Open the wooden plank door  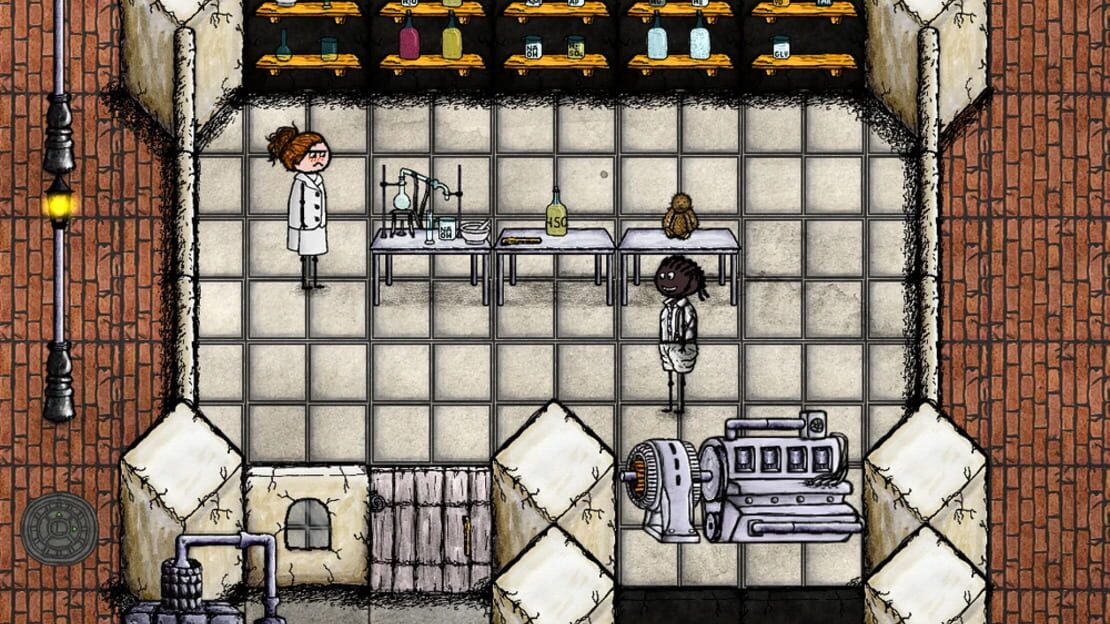[x=430, y=528]
